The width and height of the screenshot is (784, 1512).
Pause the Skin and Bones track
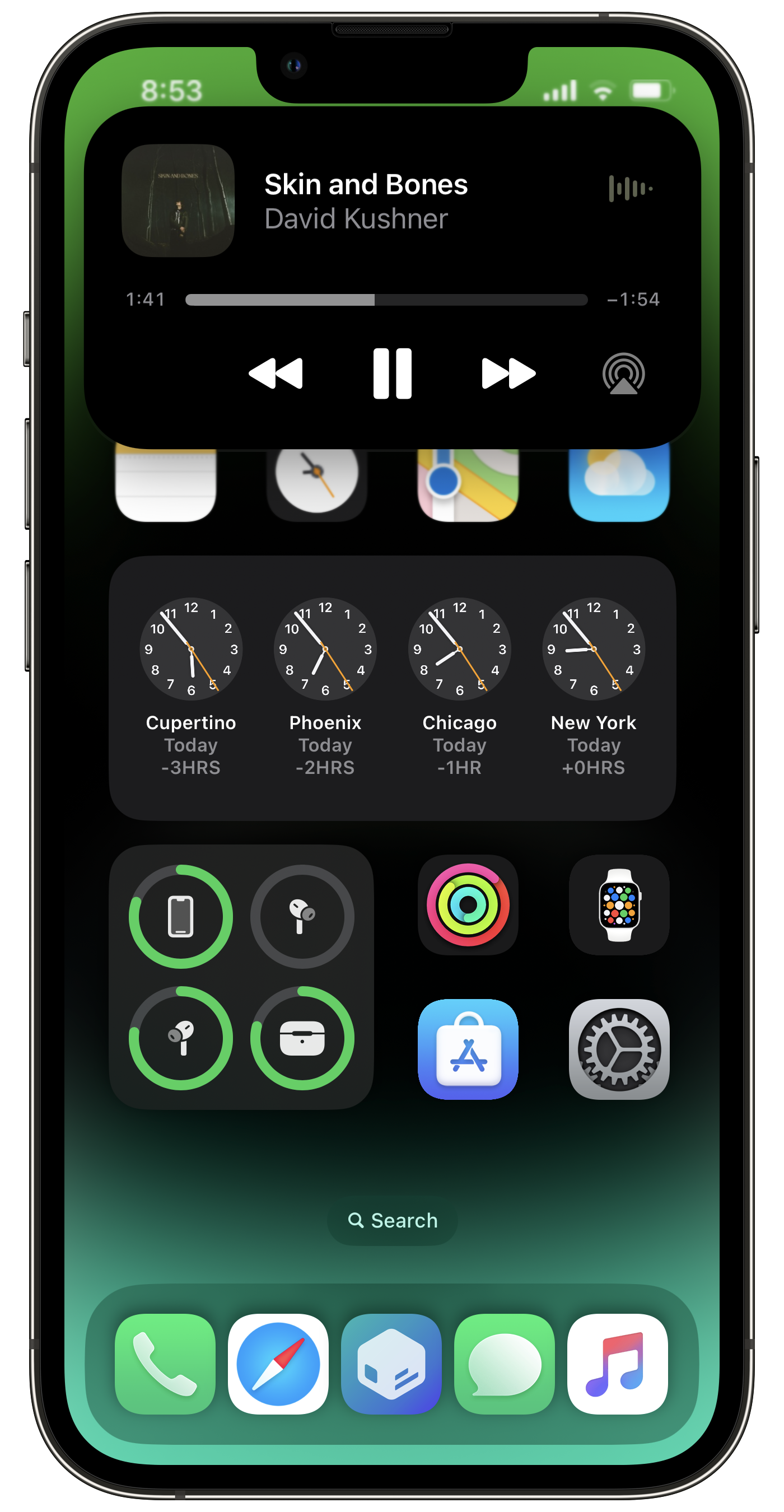[x=392, y=374]
